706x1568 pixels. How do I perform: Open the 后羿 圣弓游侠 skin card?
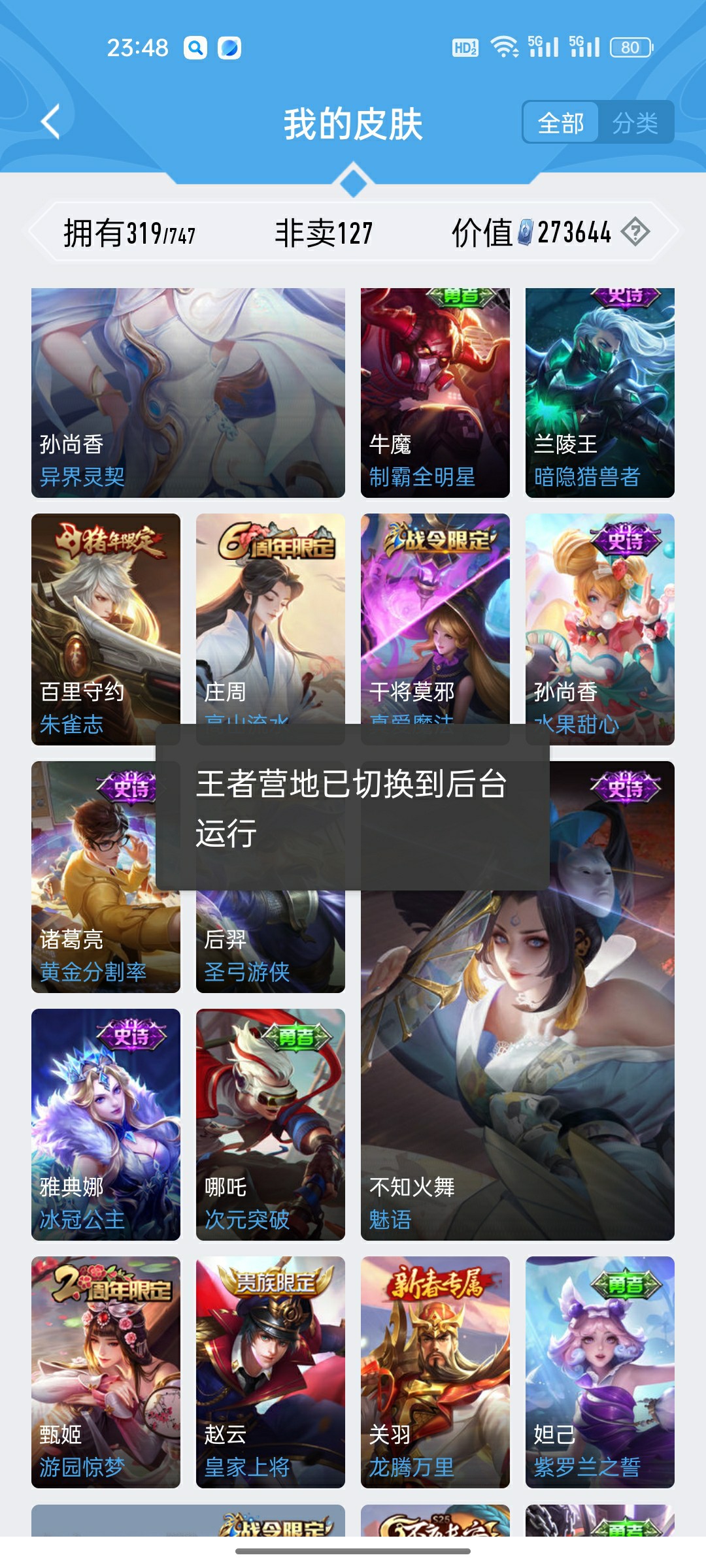click(x=270, y=947)
